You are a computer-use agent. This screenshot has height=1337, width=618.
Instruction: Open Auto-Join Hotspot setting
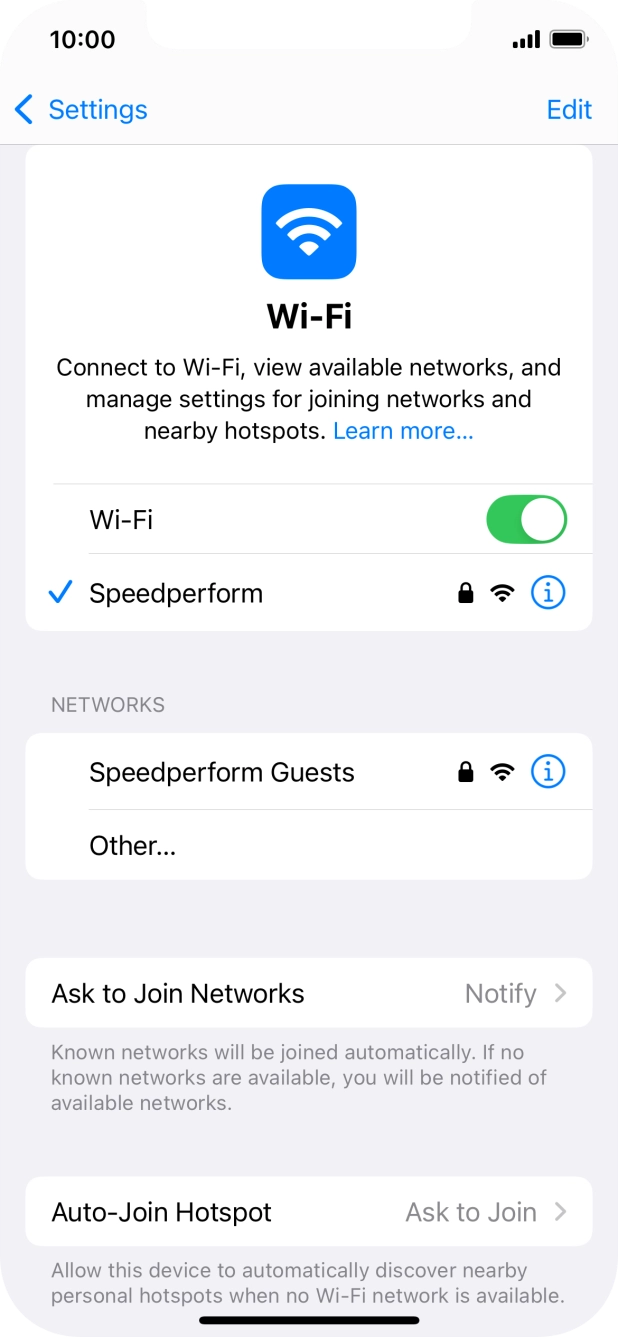pyautogui.click(x=308, y=1212)
